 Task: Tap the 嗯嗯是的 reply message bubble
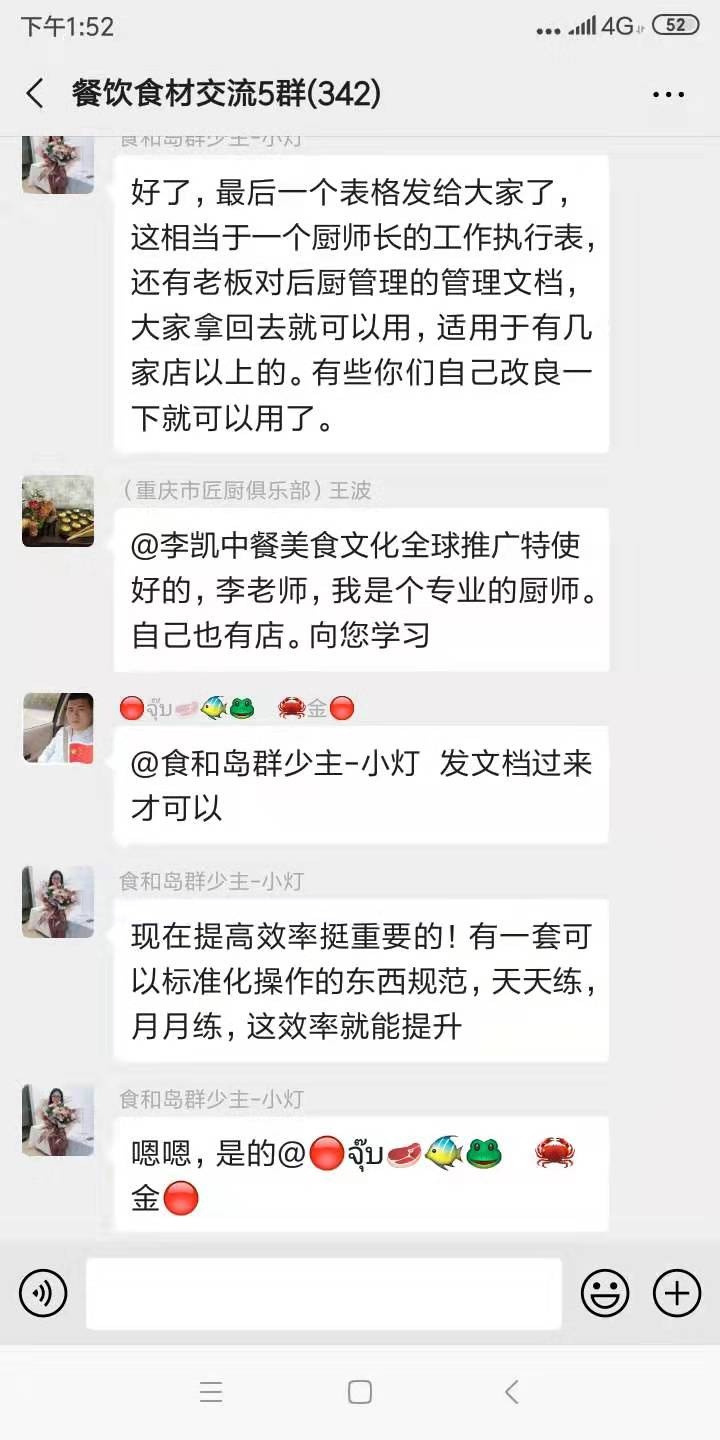[360, 1174]
